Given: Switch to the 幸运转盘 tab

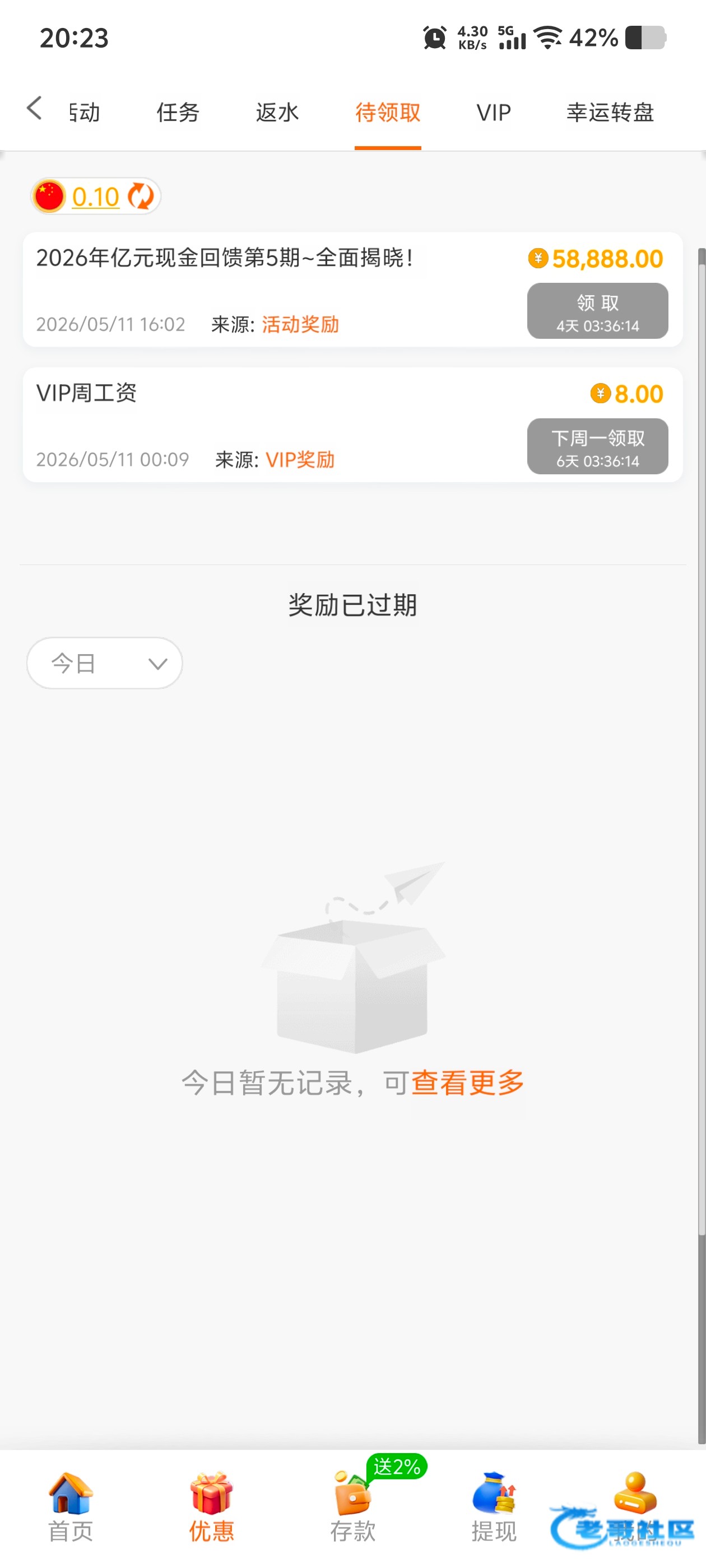Looking at the screenshot, I should point(610,113).
